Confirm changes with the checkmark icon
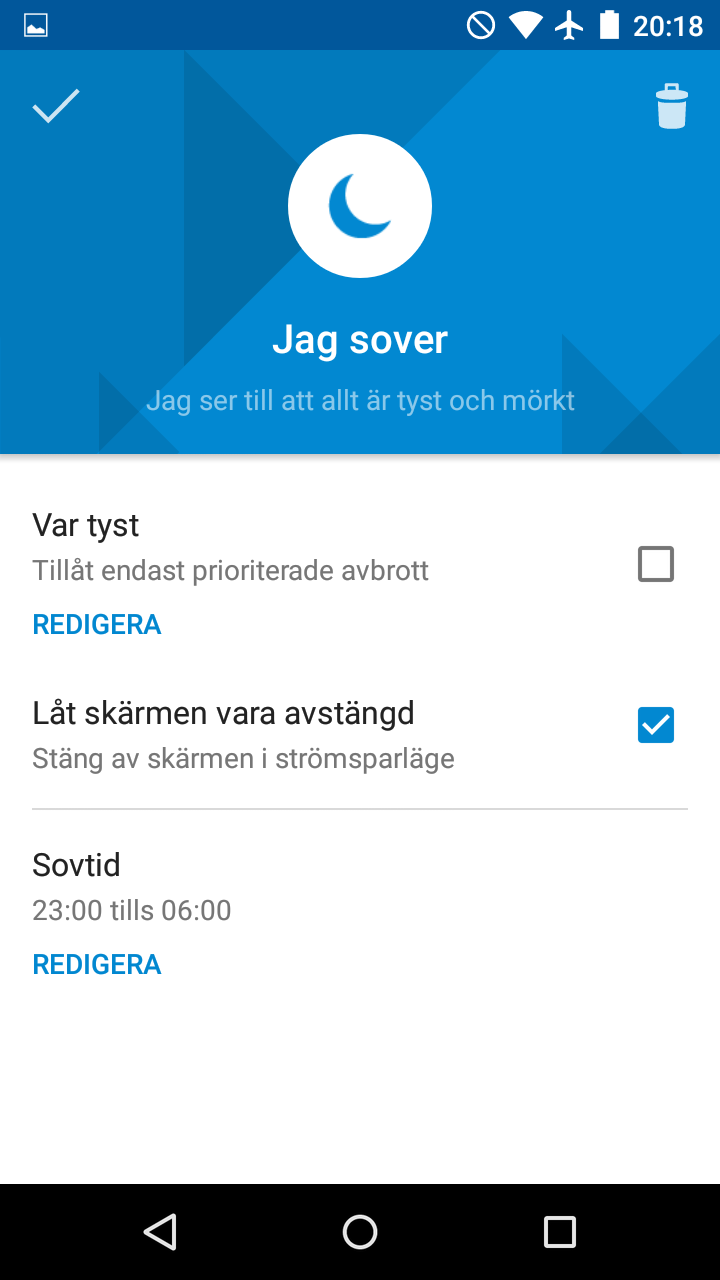This screenshot has width=720, height=1280. pos(56,106)
